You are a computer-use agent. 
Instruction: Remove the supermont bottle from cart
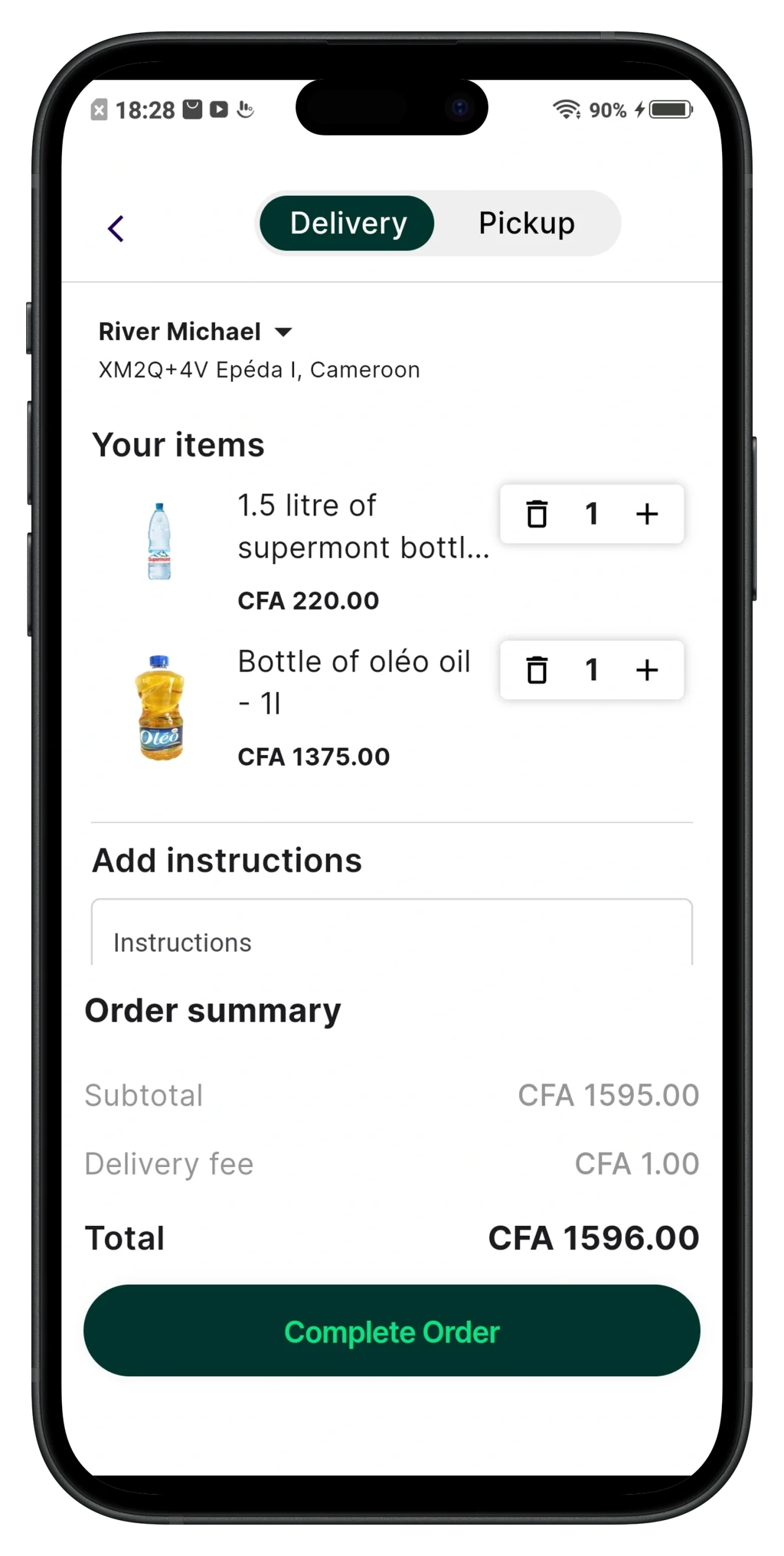[537, 514]
